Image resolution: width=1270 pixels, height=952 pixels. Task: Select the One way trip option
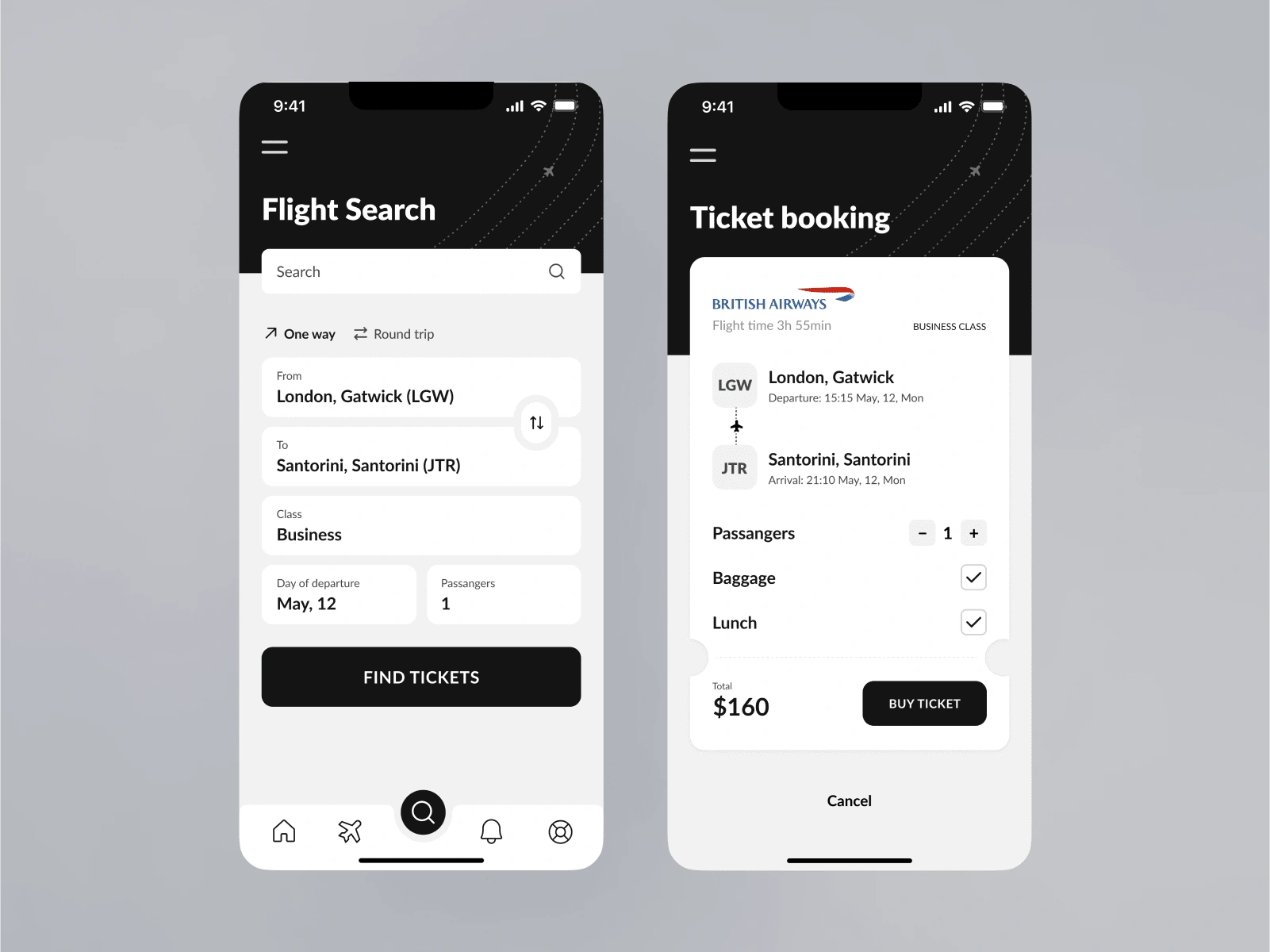301,334
